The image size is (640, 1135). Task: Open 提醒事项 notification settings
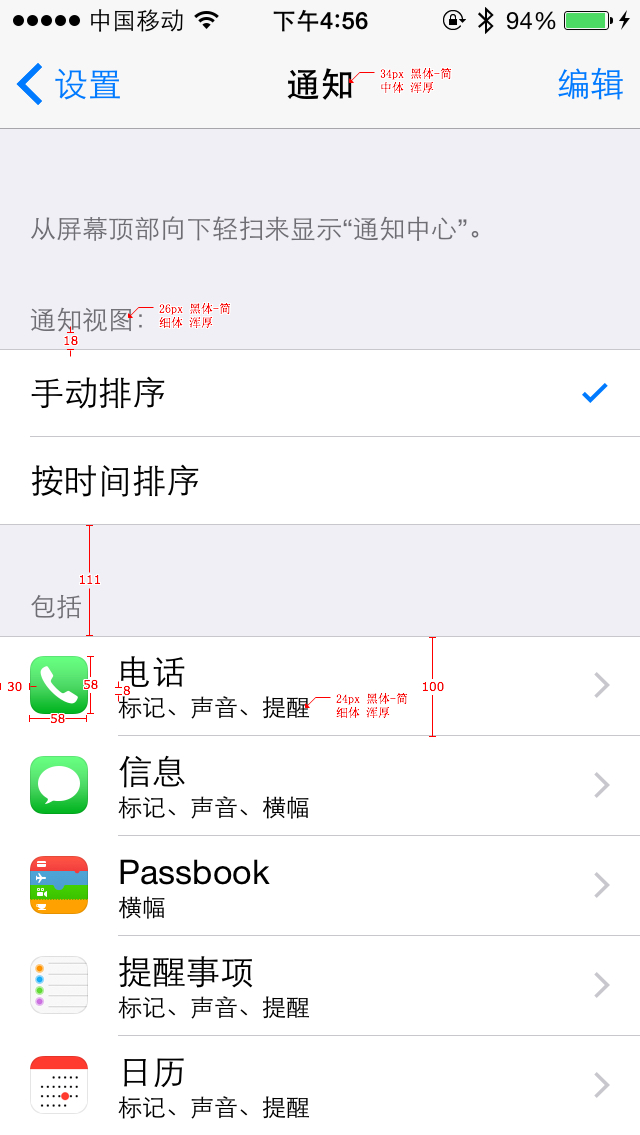320,986
